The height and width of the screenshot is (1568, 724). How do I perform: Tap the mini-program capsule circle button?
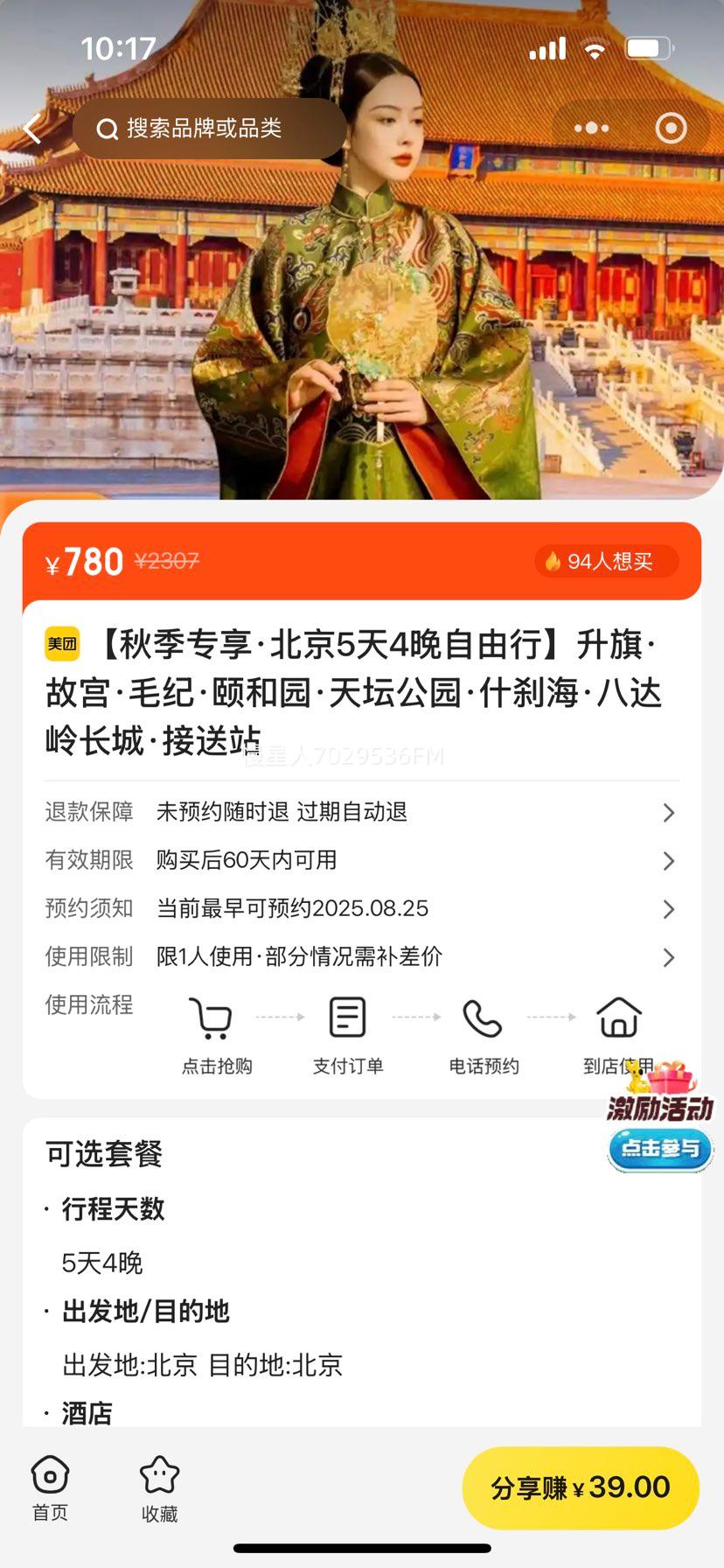click(x=671, y=128)
